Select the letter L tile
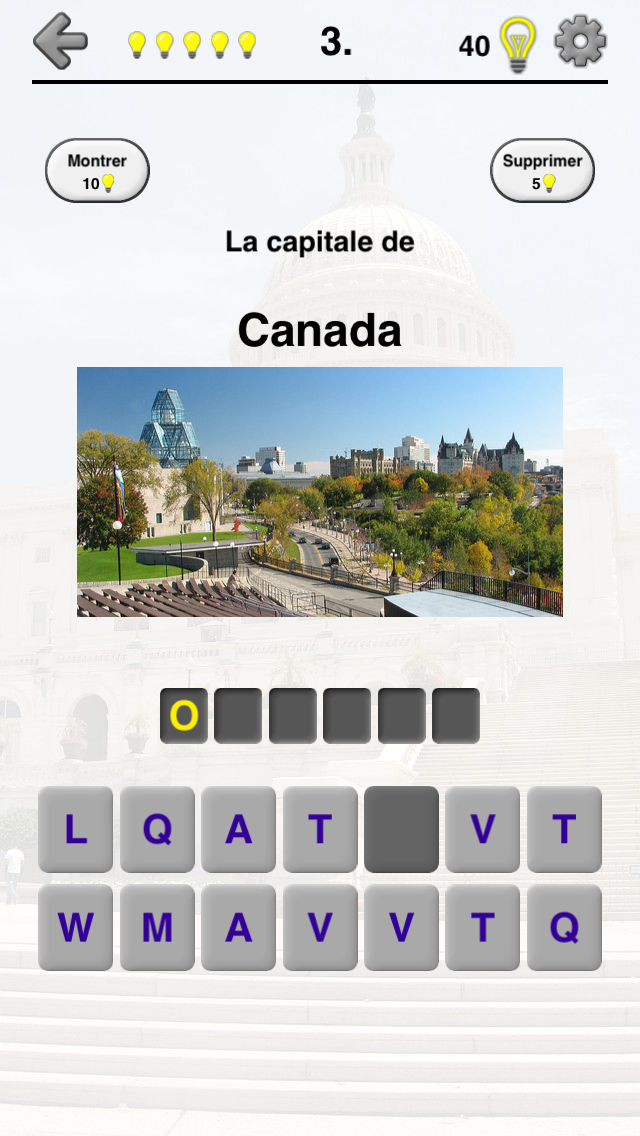This screenshot has height=1136, width=640. pos(75,829)
